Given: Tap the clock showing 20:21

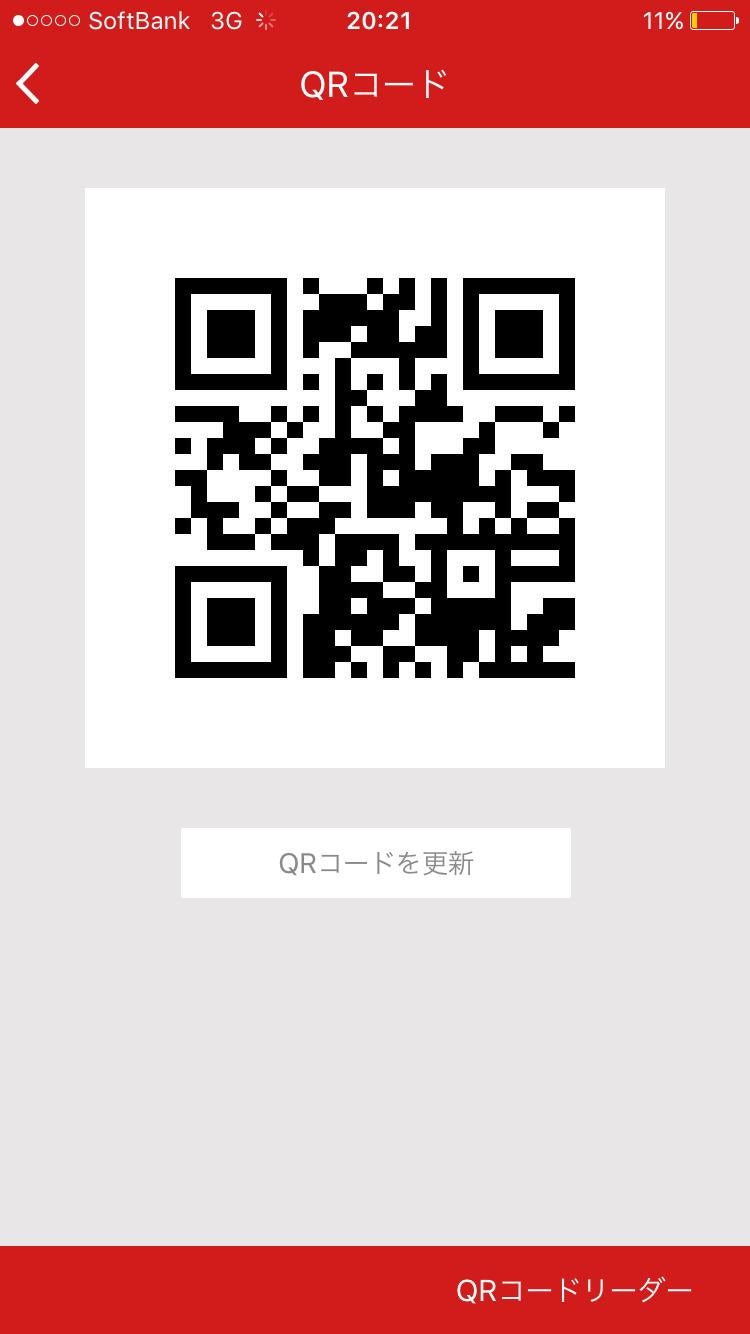Looking at the screenshot, I should tap(379, 20).
